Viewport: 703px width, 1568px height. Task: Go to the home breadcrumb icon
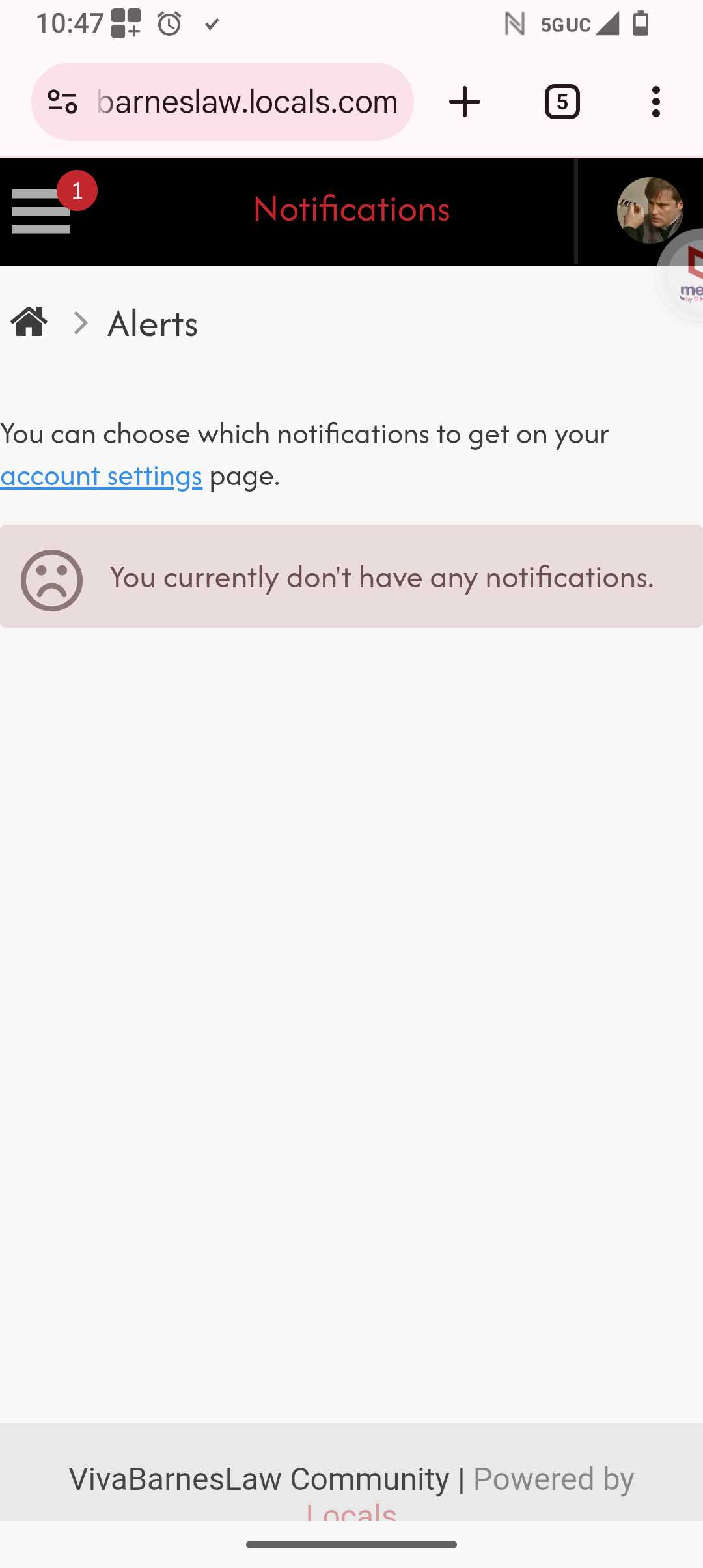(x=29, y=322)
